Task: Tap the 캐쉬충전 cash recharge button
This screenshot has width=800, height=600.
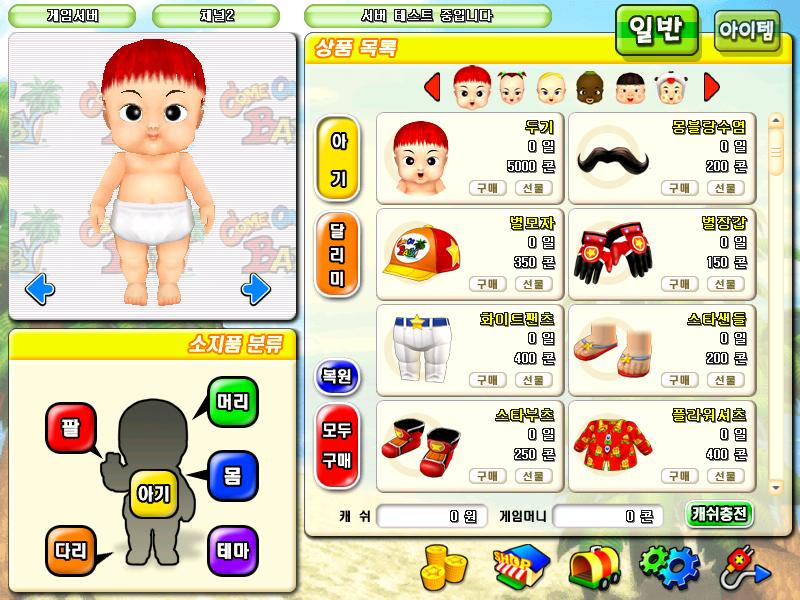Action: click(x=719, y=515)
